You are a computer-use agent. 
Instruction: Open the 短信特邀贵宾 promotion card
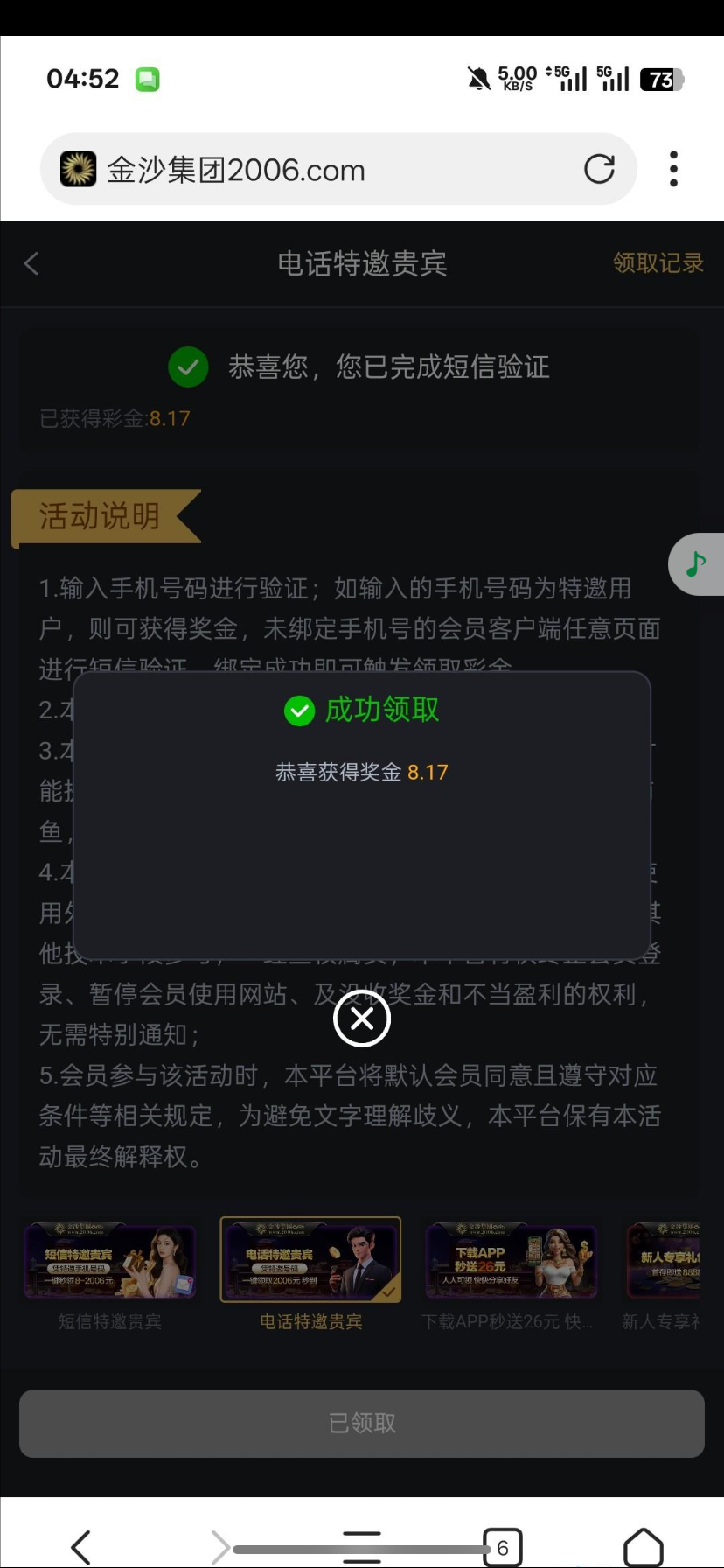pos(109,1261)
